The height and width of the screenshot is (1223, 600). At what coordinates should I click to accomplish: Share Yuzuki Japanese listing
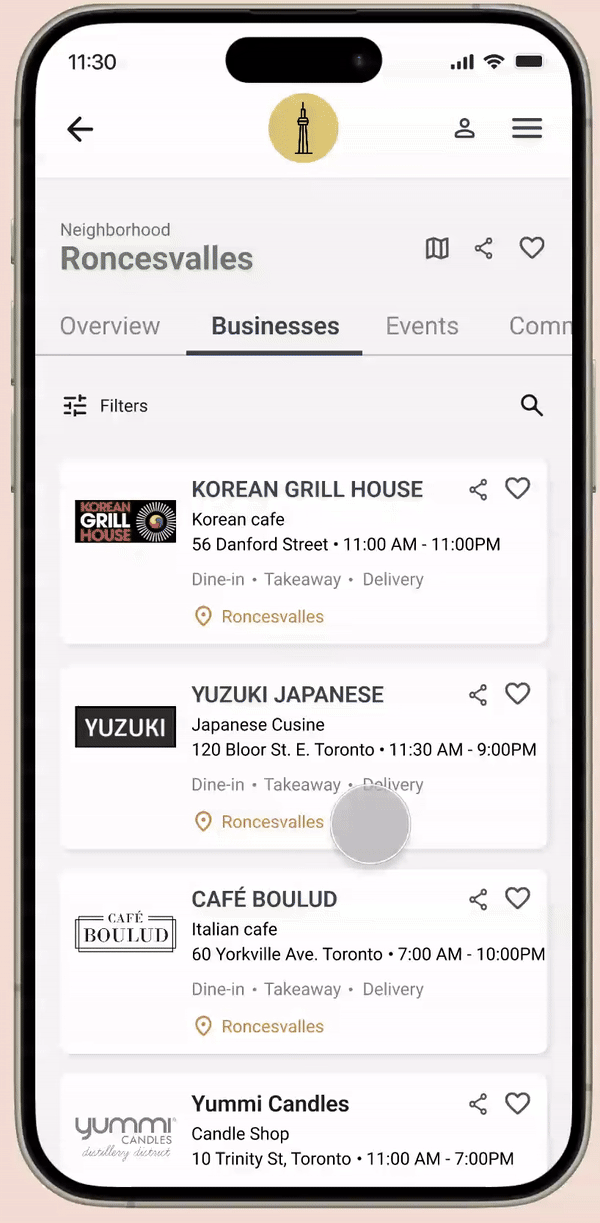(478, 694)
